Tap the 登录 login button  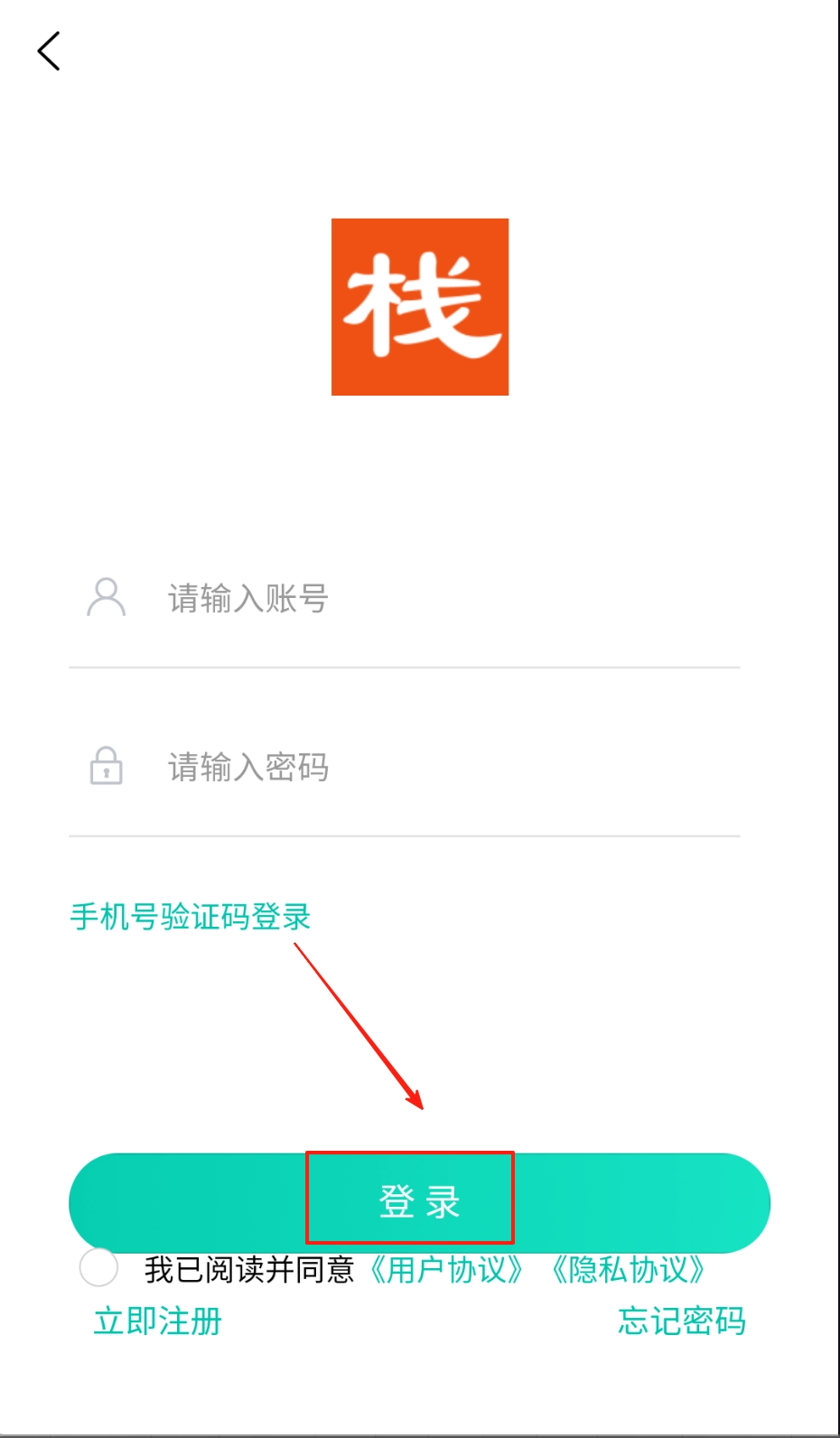419,1201
